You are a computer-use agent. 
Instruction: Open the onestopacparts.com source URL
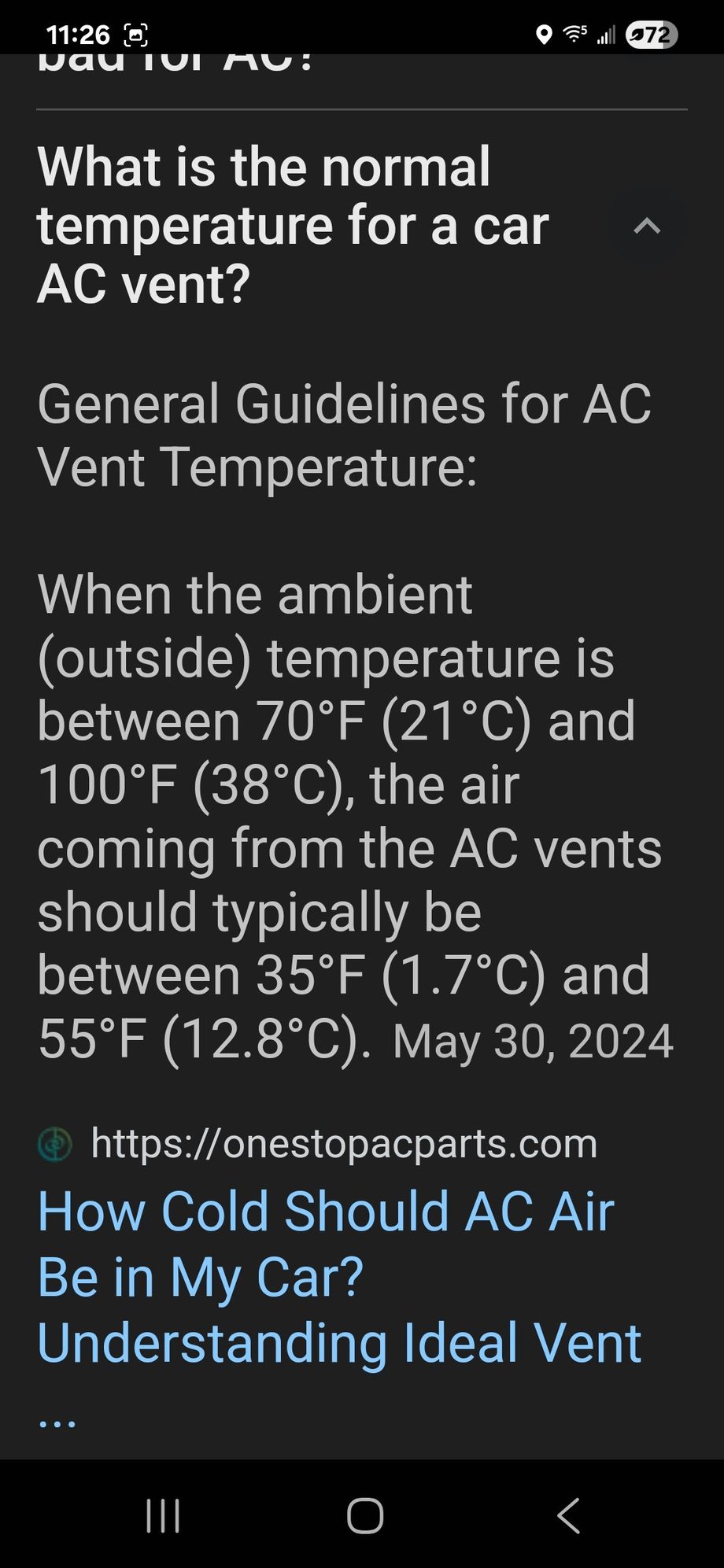(343, 1143)
